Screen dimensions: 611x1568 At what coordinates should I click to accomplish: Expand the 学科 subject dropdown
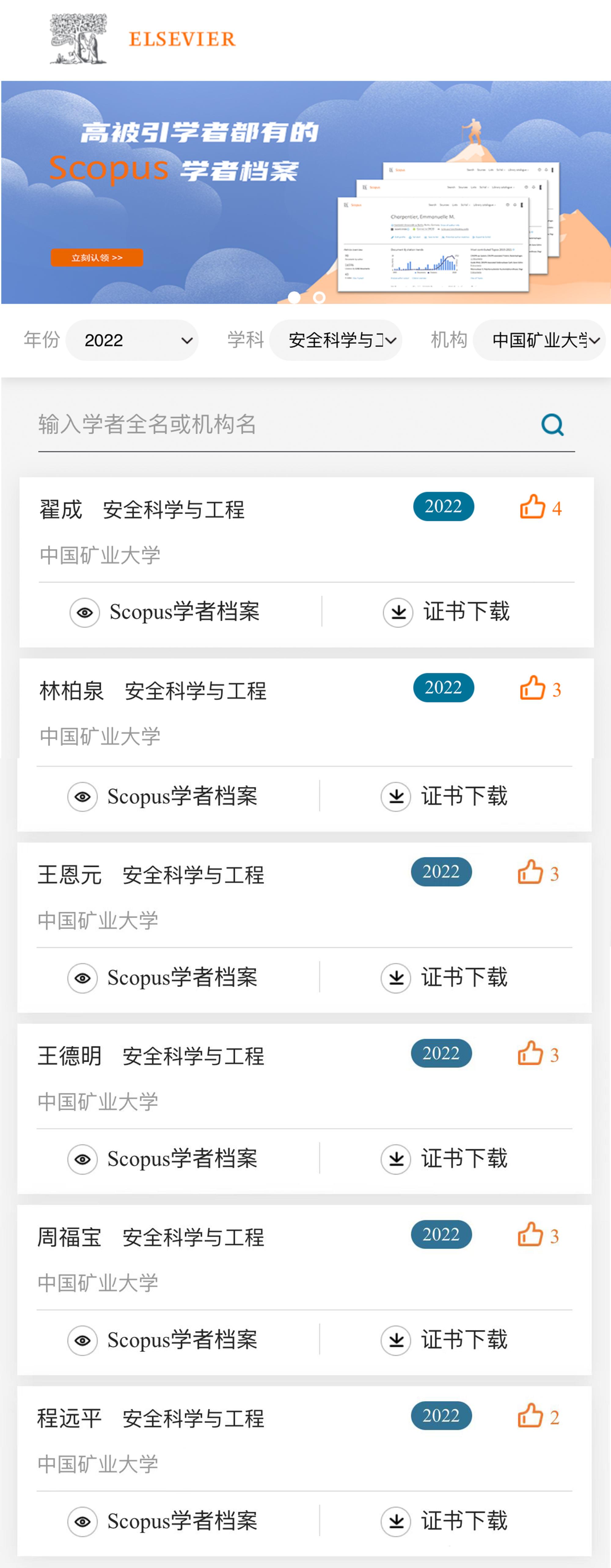coord(336,340)
